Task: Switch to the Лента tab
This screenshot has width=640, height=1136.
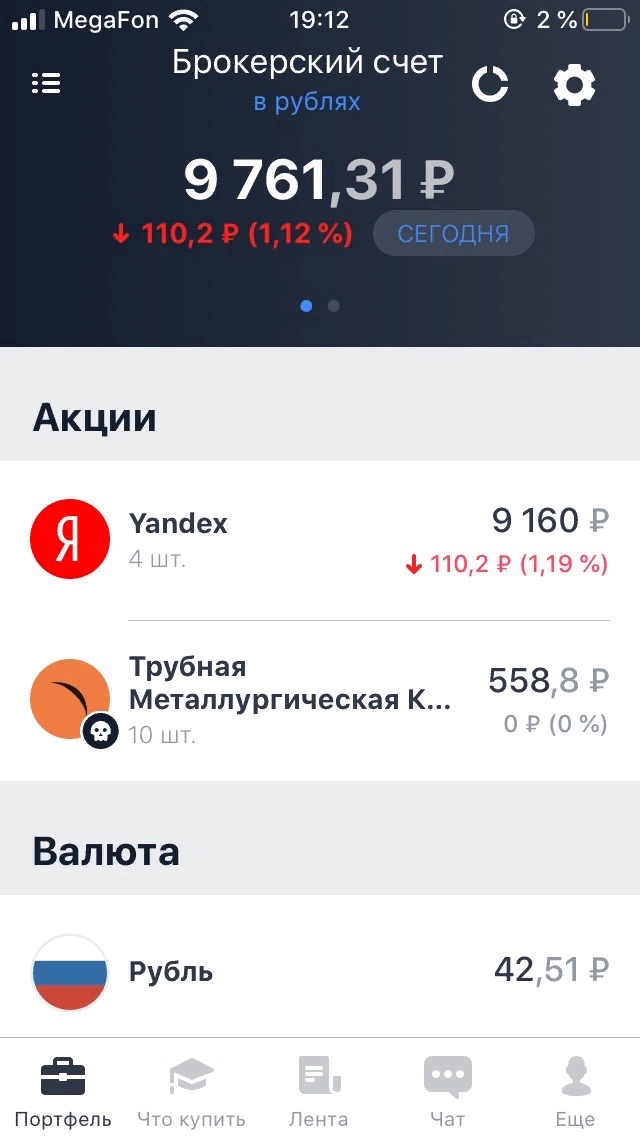Action: click(318, 1090)
